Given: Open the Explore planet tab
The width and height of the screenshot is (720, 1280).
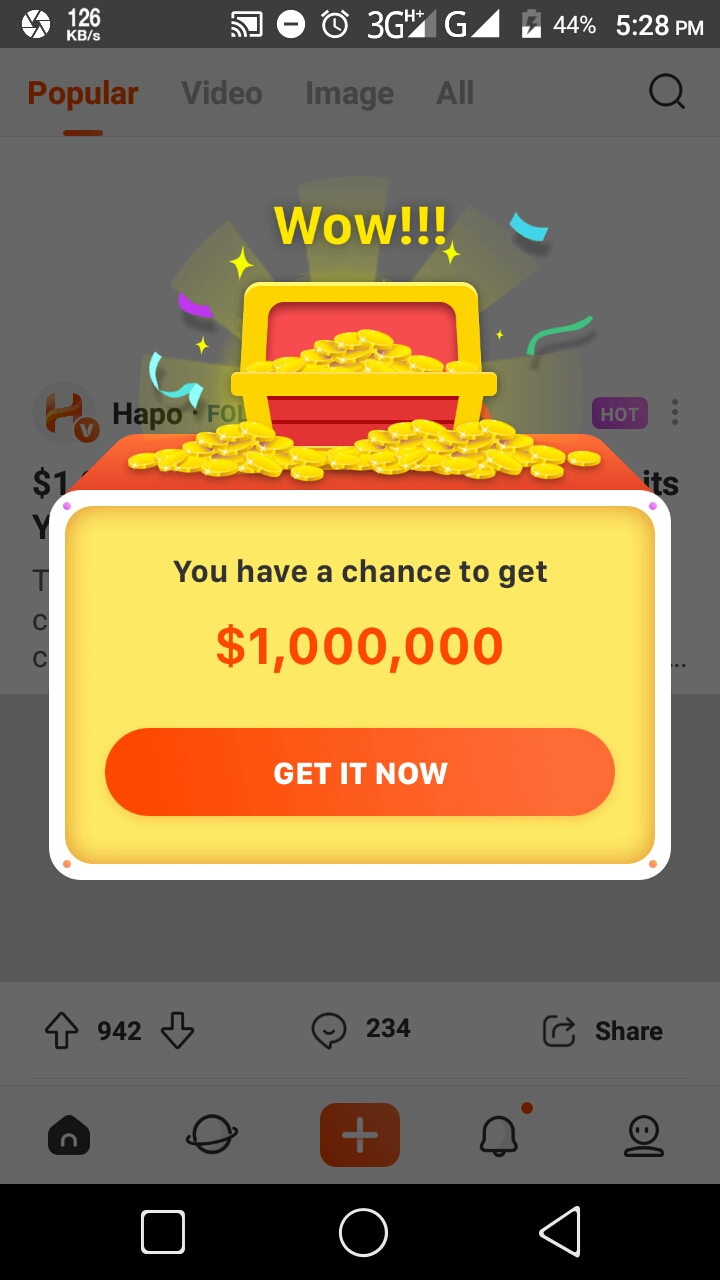Looking at the screenshot, I should click(211, 1135).
